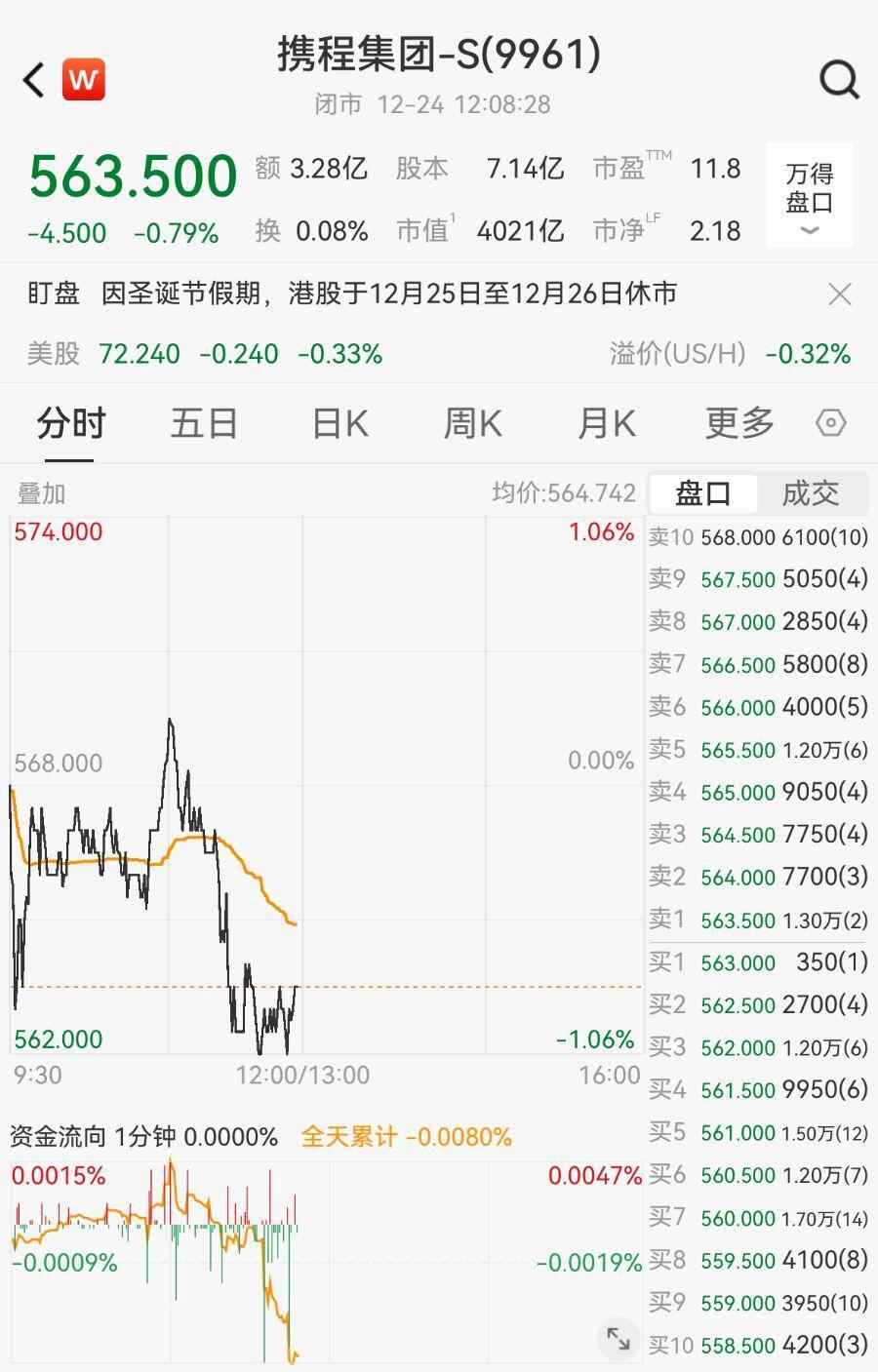Open chart settings hexagon icon

[830, 423]
